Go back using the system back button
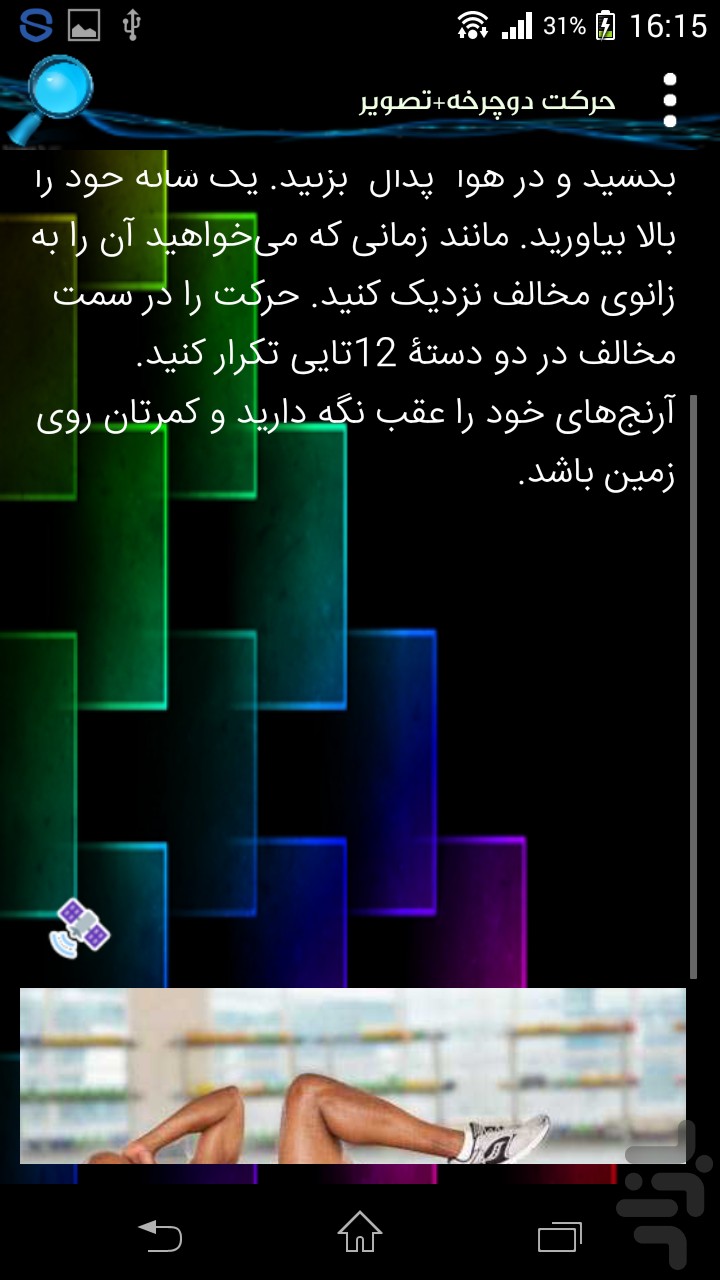The width and height of the screenshot is (720, 1280). pyautogui.click(x=160, y=1233)
